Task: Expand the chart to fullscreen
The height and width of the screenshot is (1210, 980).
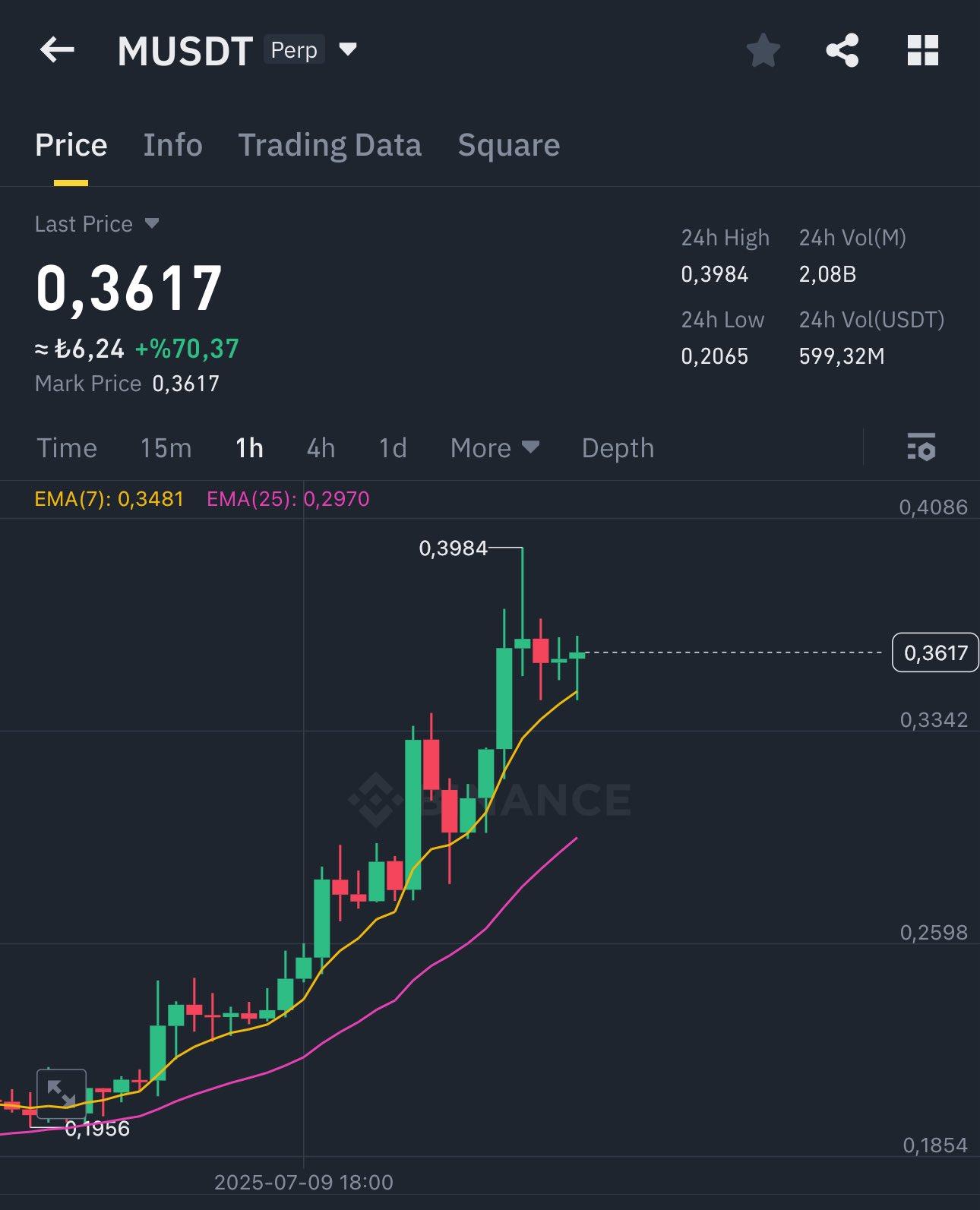Action: tap(61, 1093)
